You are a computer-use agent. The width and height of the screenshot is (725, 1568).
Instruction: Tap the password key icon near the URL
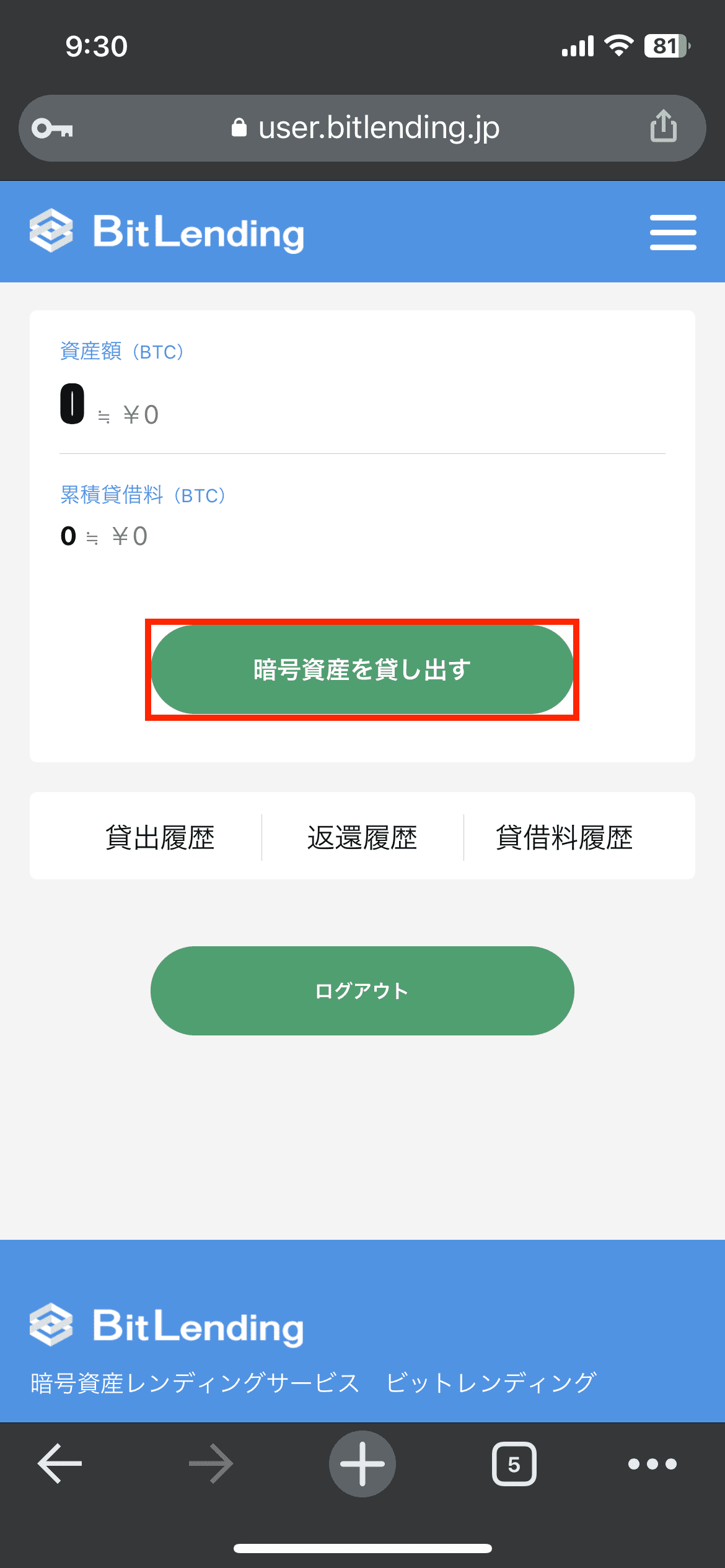tap(53, 127)
